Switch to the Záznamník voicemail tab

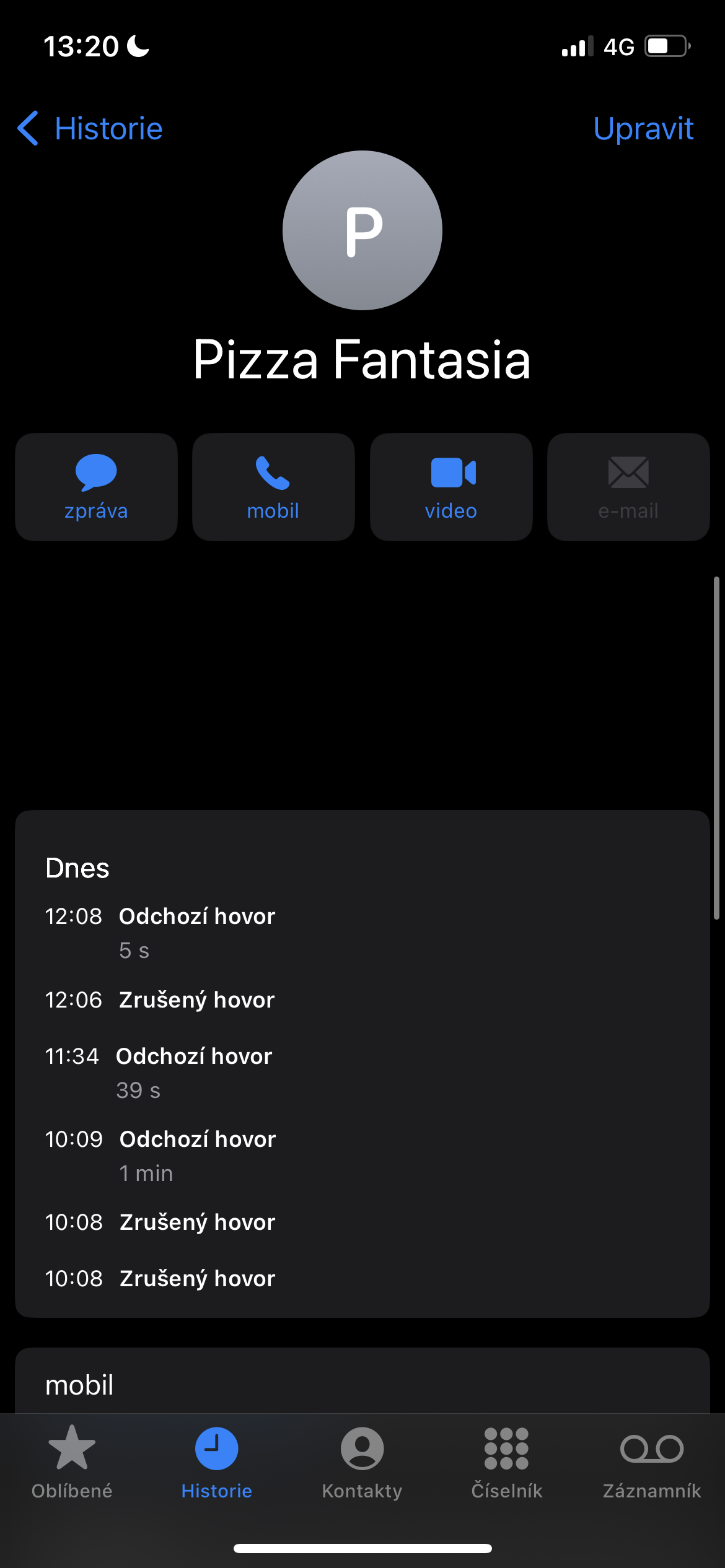click(652, 1461)
